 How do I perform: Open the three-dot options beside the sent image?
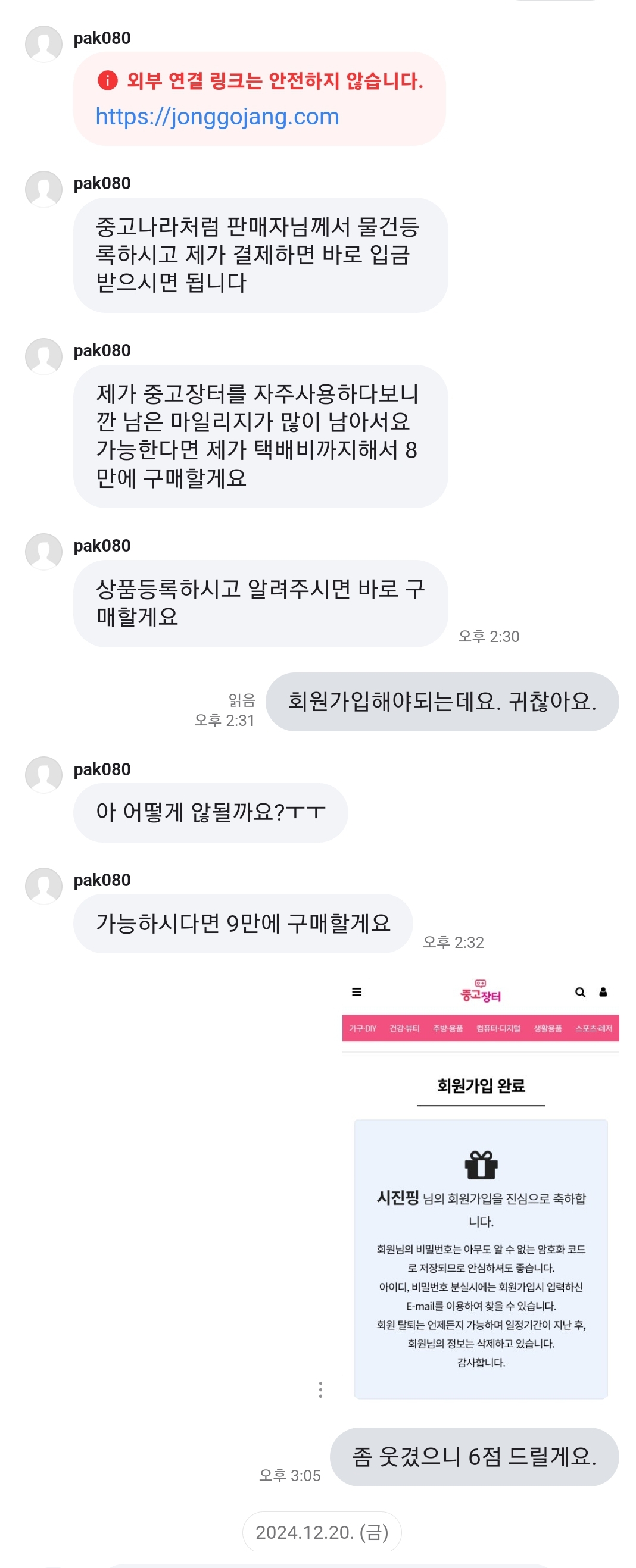320,1389
